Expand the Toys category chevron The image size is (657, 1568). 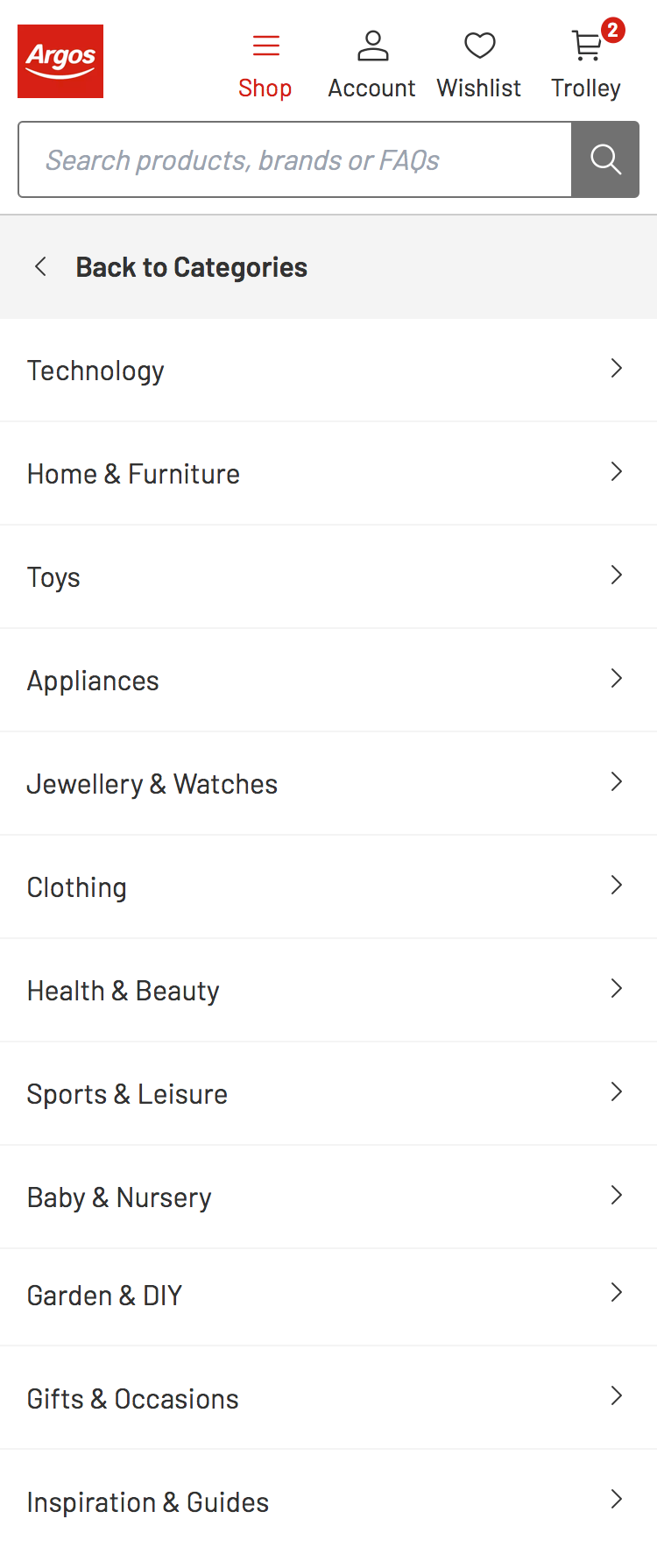tap(616, 576)
